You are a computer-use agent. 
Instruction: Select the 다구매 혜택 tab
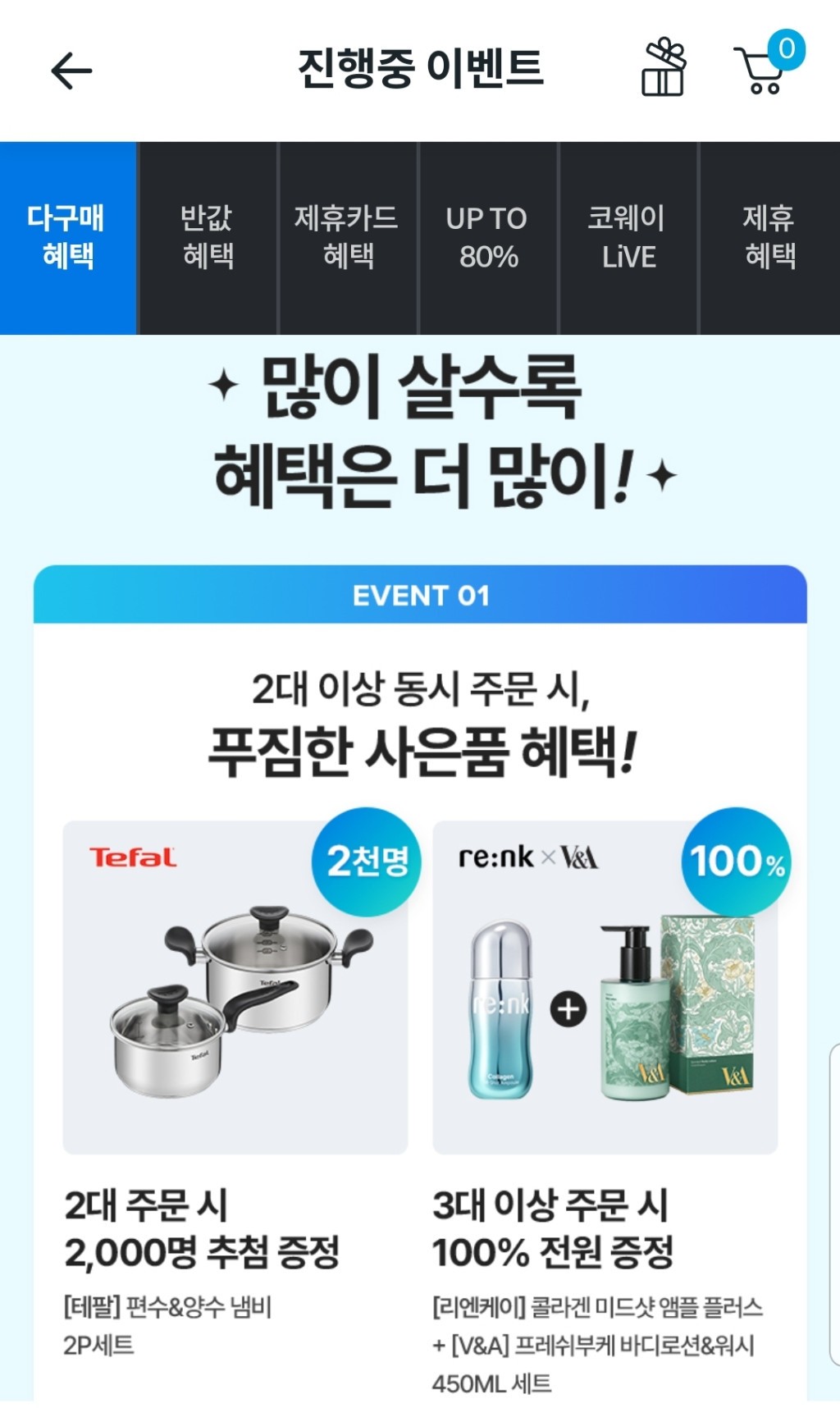click(x=67, y=237)
